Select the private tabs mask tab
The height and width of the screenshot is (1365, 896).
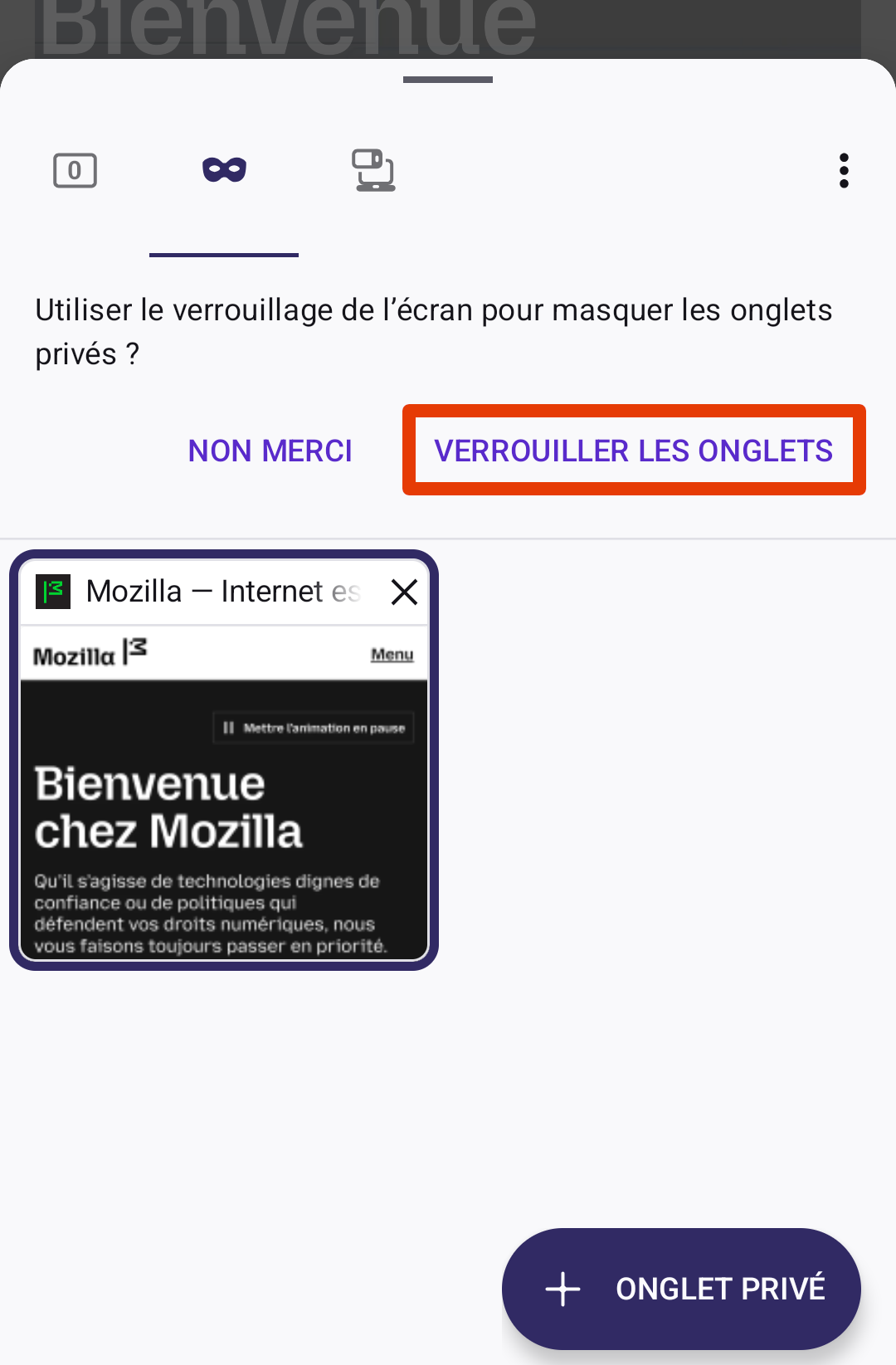tap(224, 171)
